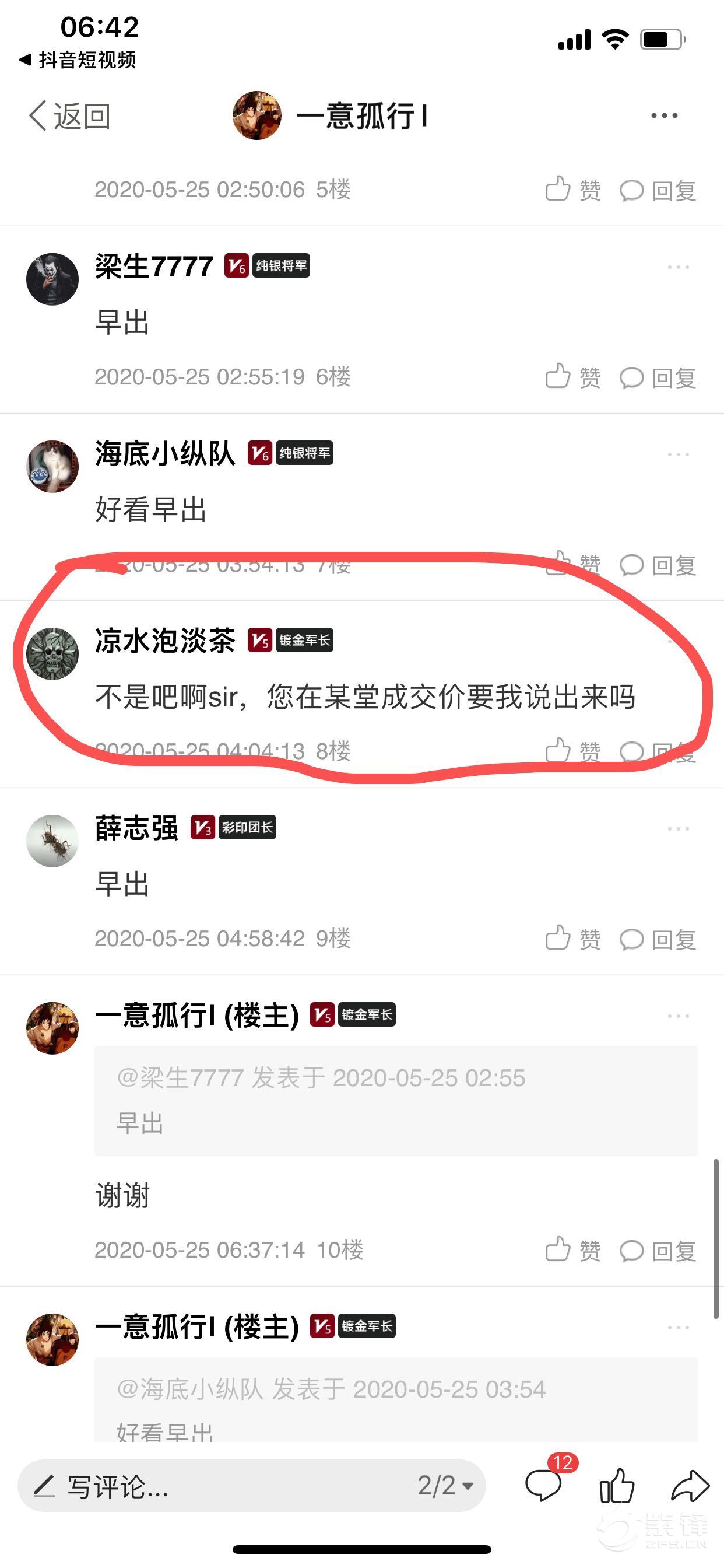View 凉水泡淡茶's profile avatar

pos(52,654)
